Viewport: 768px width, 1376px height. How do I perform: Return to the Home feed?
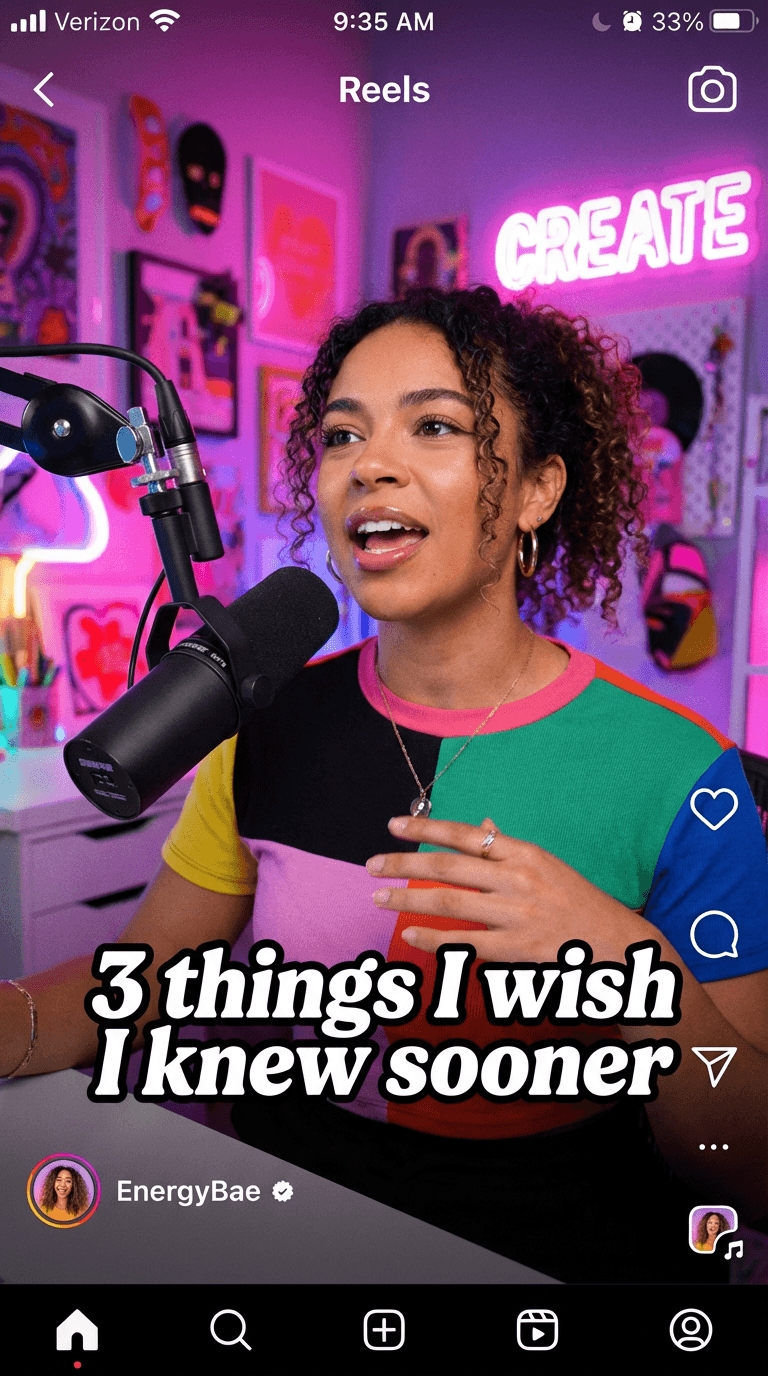[x=77, y=1330]
